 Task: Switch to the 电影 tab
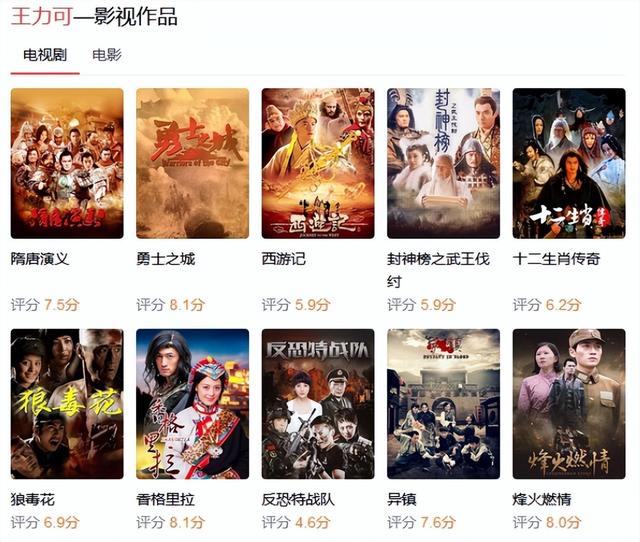tap(107, 55)
